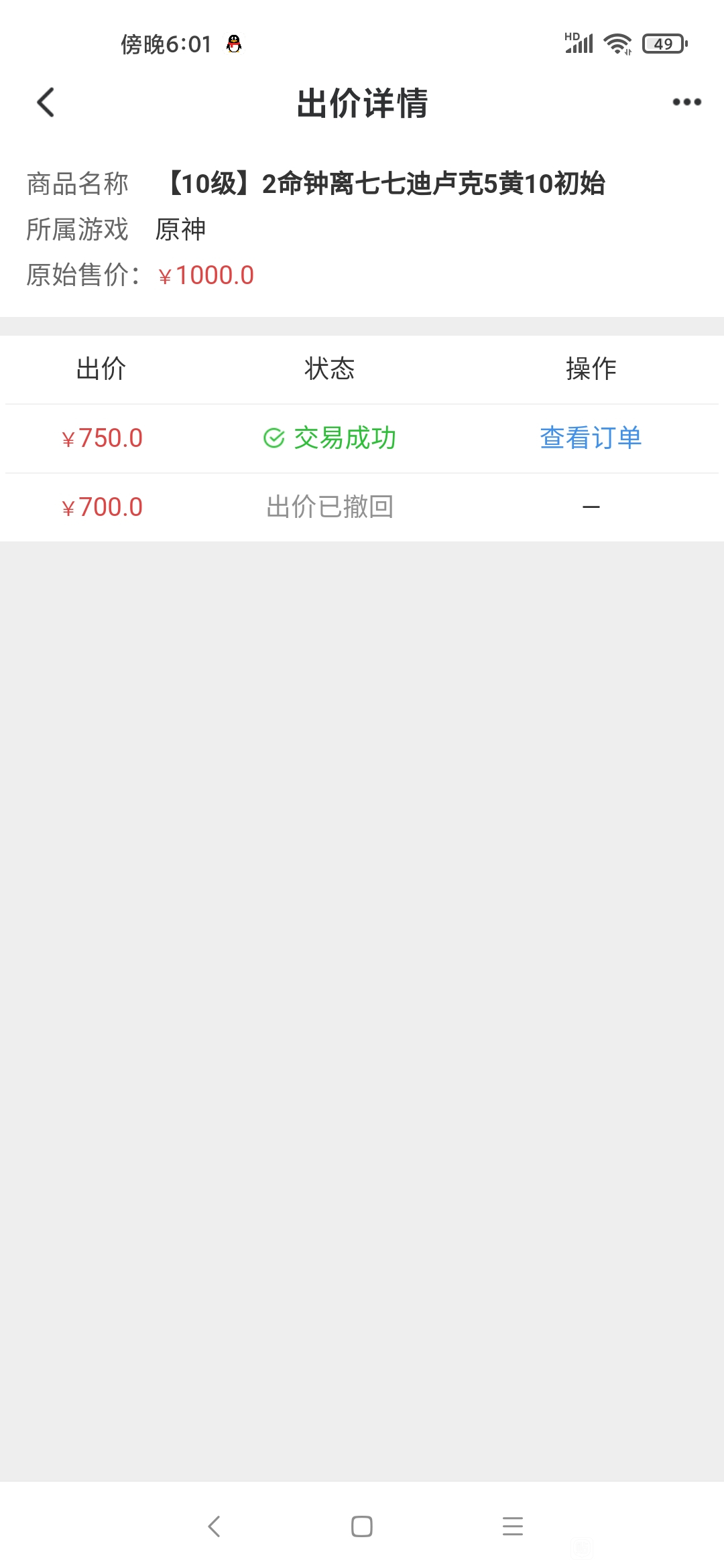Open 查看订单 for the ¥750.0 bid
The width and height of the screenshot is (724, 1568).
(x=591, y=438)
